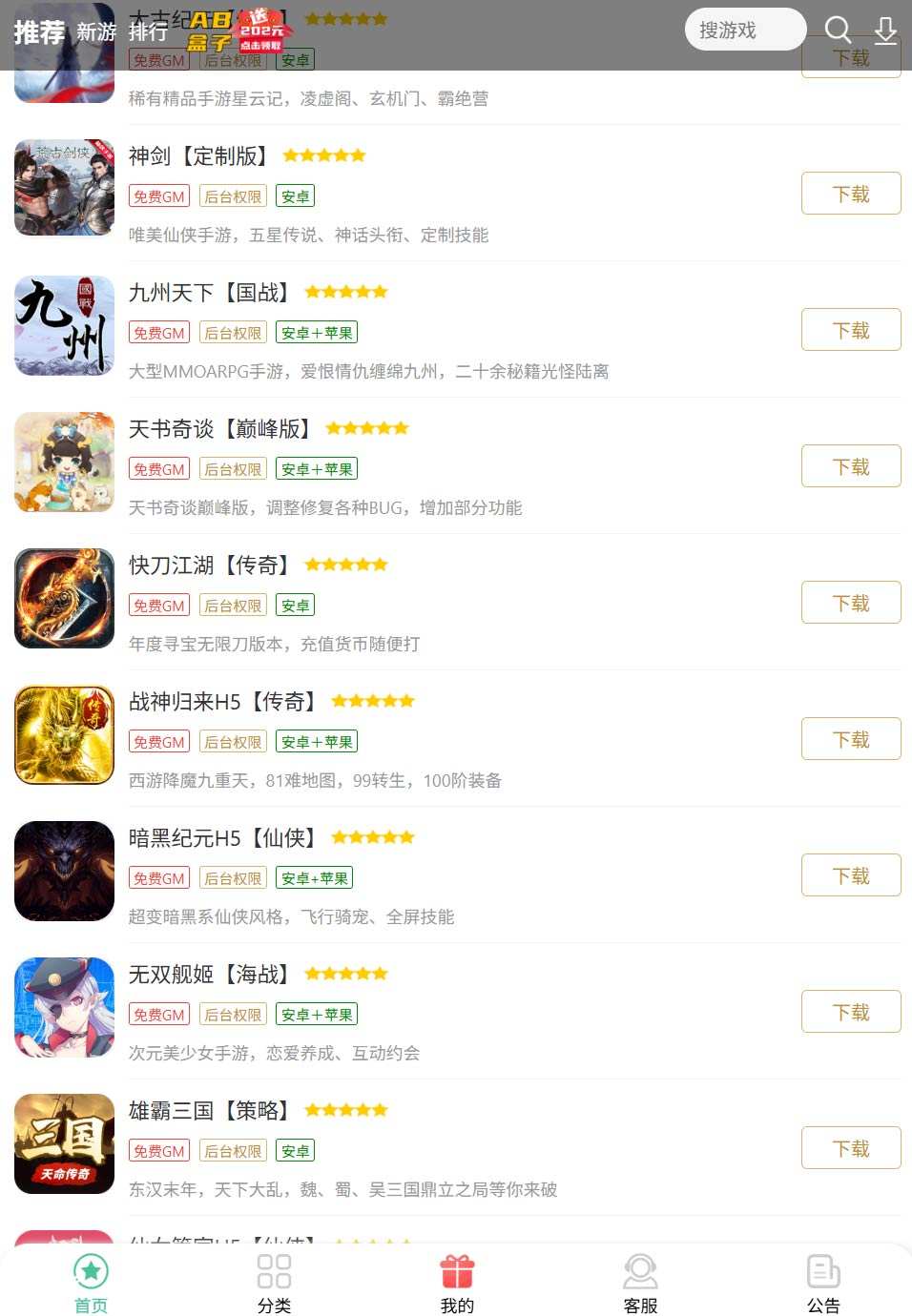Focus the 搜游戏 search field
The height and width of the screenshot is (1316, 912).
click(744, 31)
